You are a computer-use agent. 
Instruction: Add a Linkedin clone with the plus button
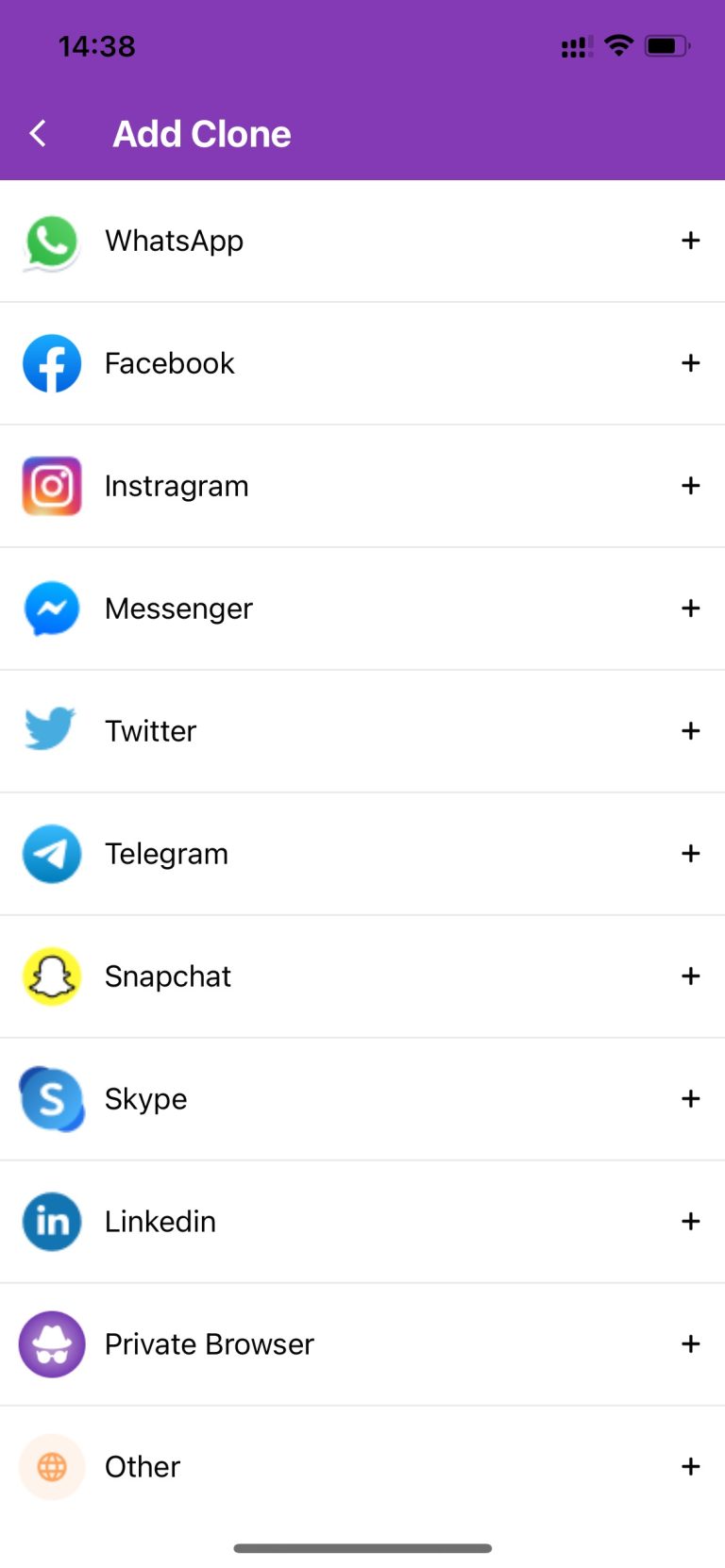tap(691, 1221)
